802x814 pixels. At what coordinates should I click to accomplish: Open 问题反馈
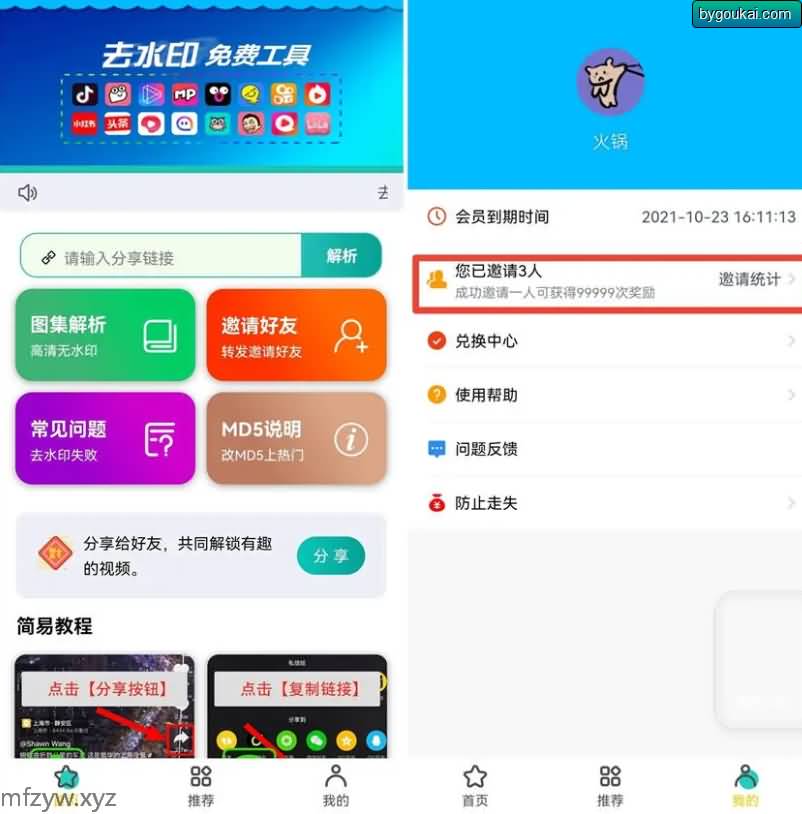point(608,449)
